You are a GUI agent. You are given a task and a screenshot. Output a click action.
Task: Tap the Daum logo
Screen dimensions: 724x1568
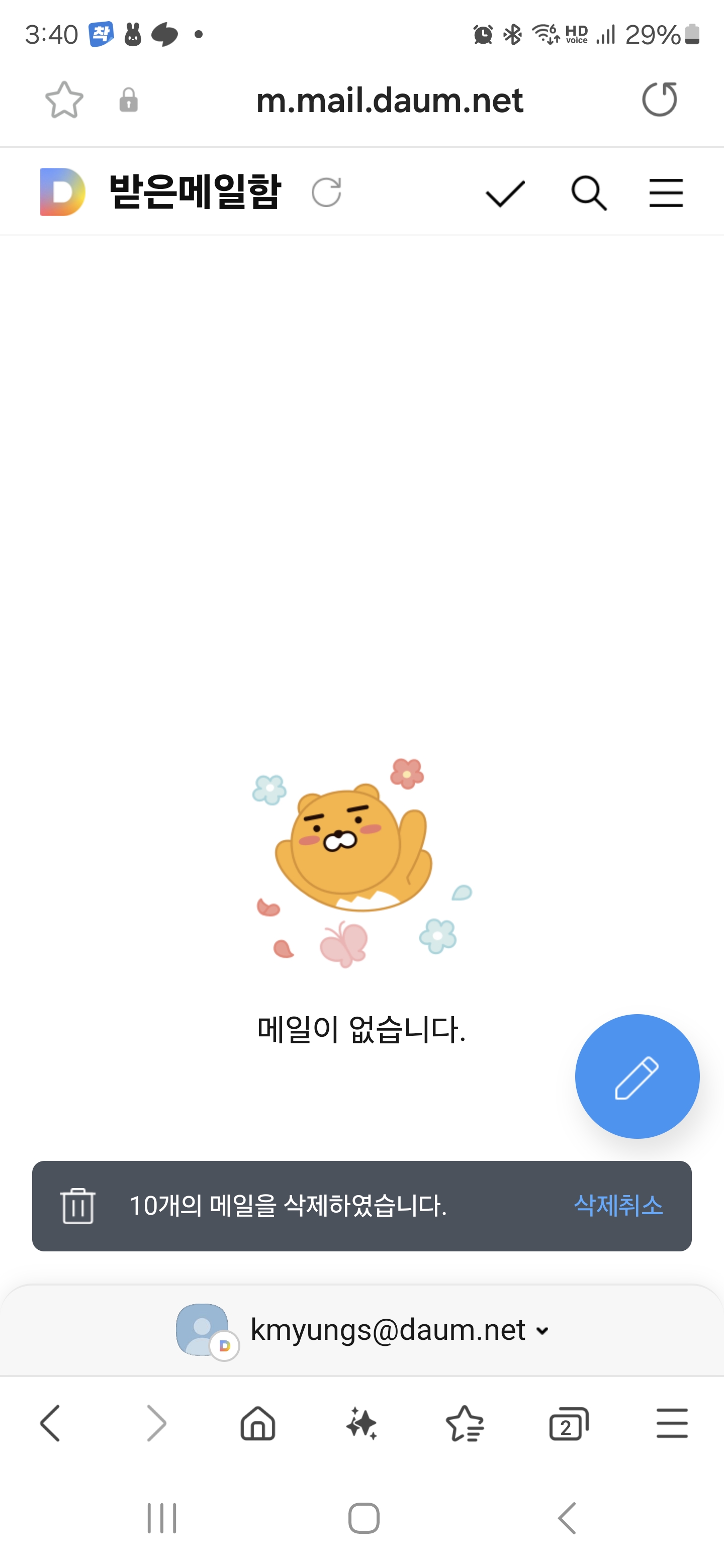point(63,192)
